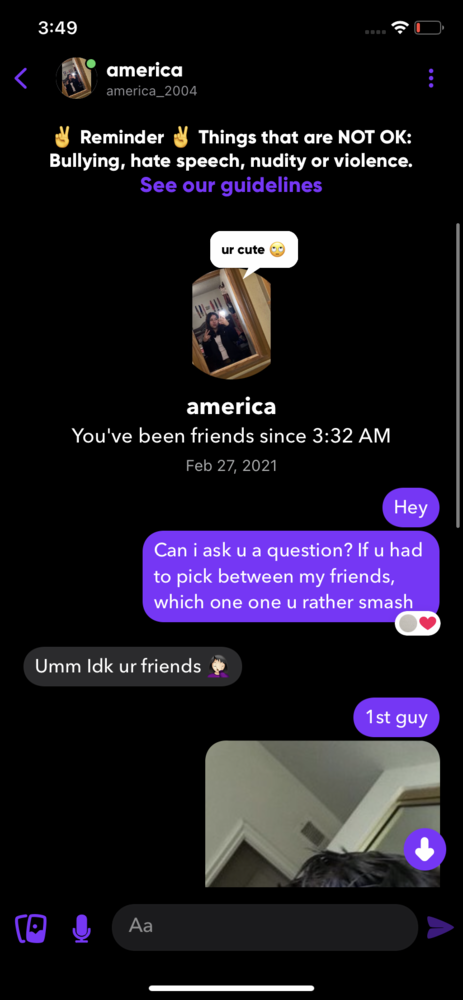463x1000 pixels.
Task: Jump to latest message with down arrow
Action: click(425, 849)
